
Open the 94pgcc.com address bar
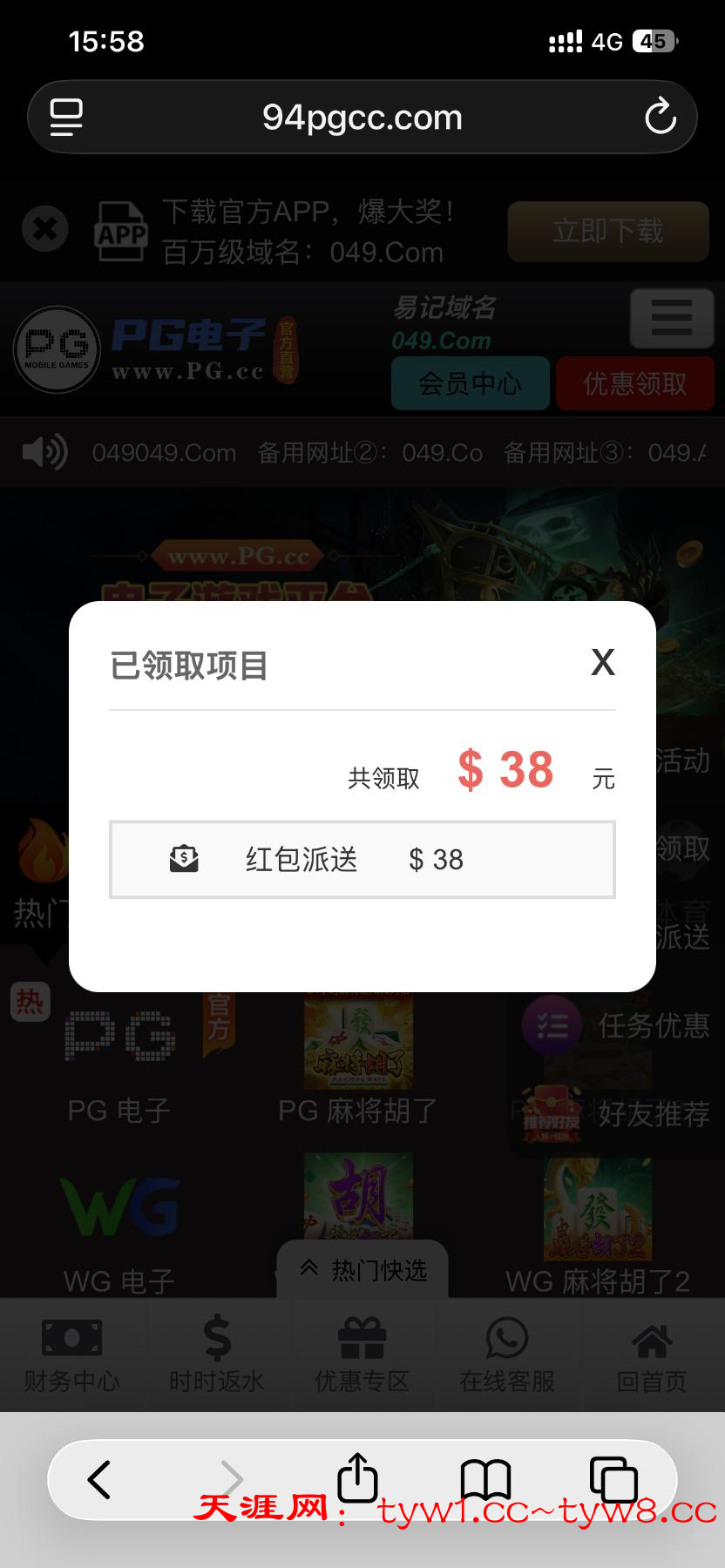[362, 117]
